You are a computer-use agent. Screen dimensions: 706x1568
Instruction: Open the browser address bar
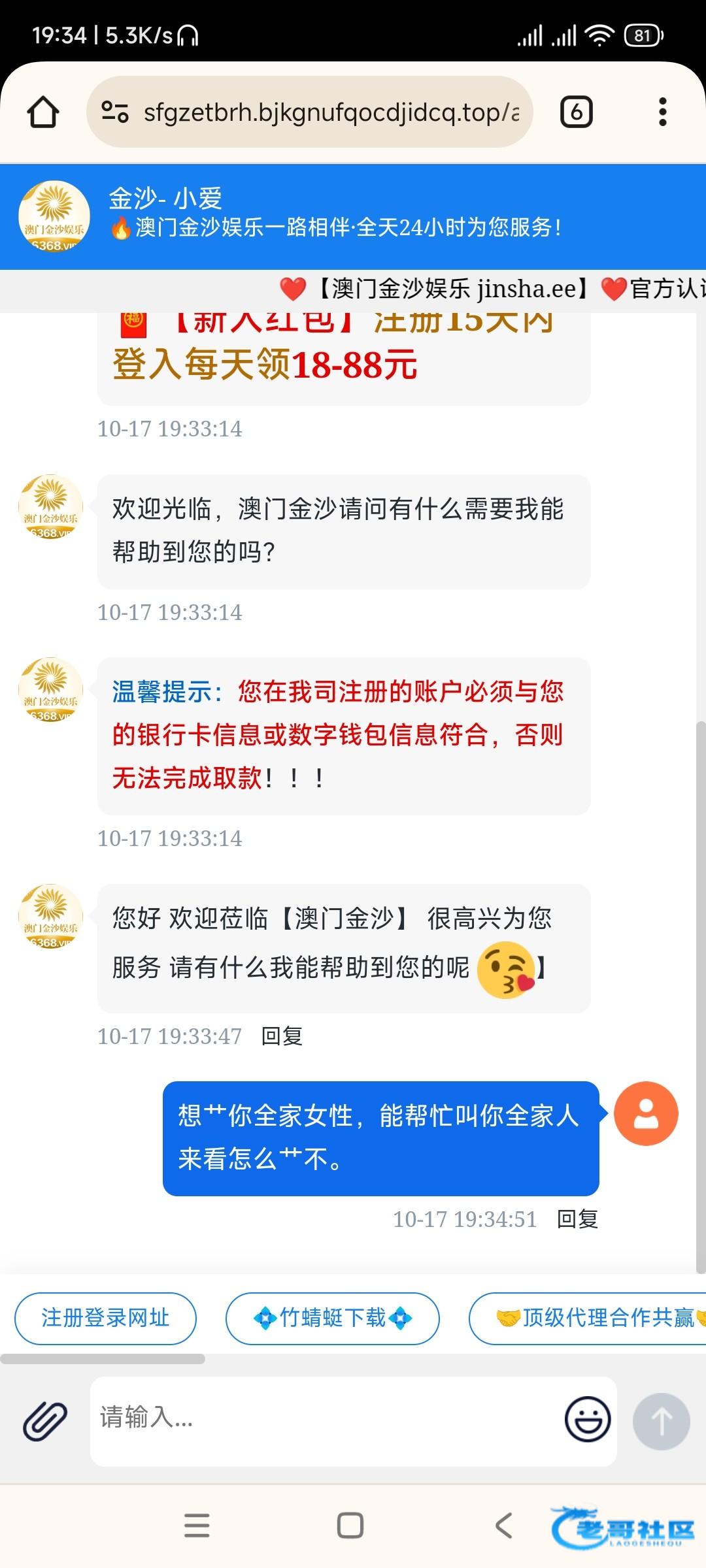(309, 112)
